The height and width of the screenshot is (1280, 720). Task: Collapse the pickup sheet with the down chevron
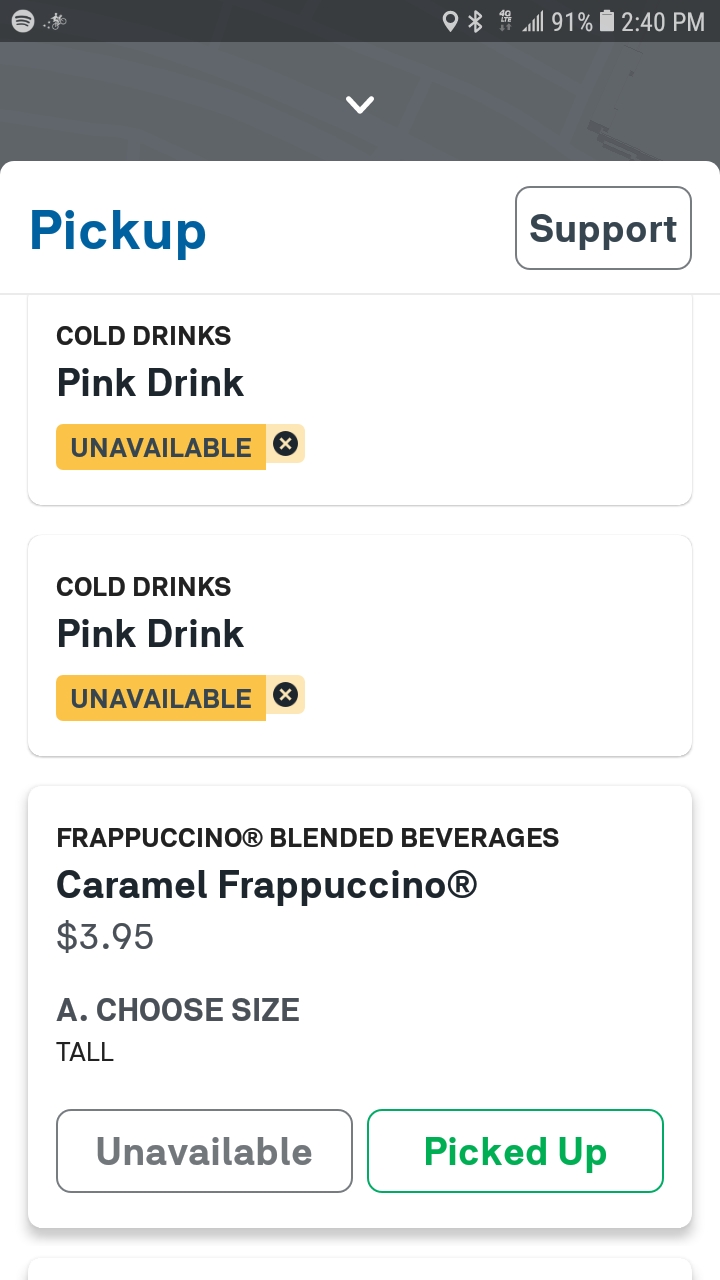point(360,104)
